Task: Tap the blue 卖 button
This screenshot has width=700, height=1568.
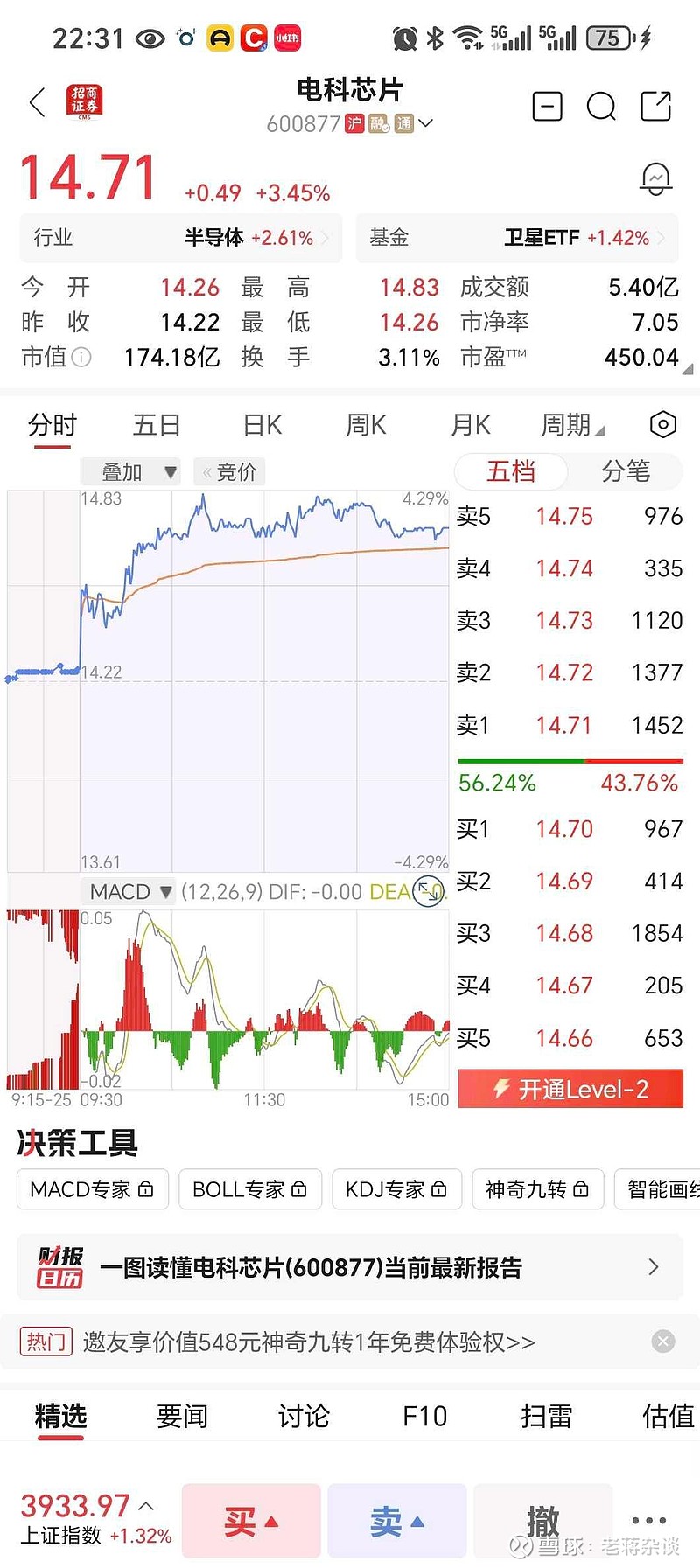Action: (x=397, y=1521)
